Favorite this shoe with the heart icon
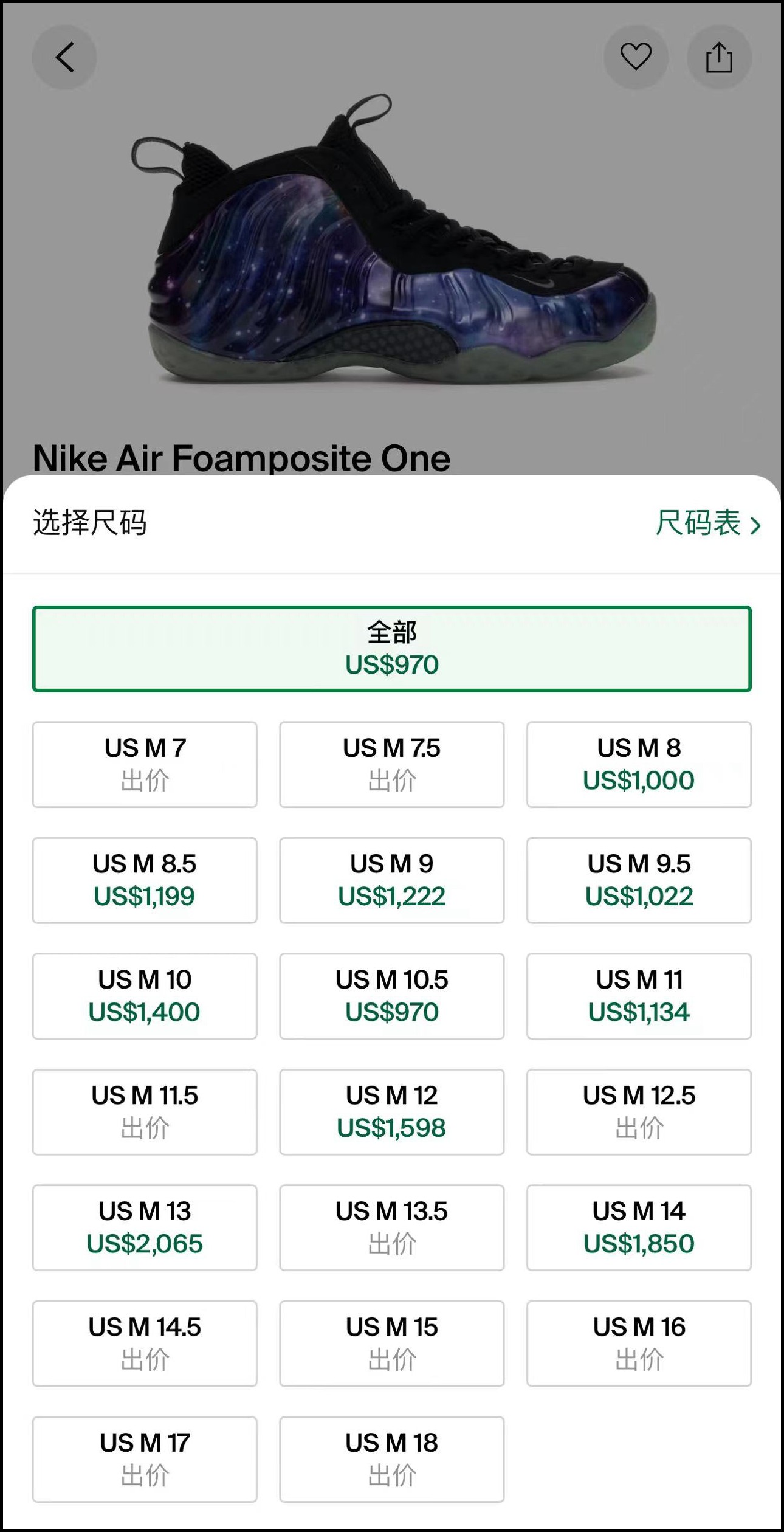Viewport: 784px width, 1532px height. (x=636, y=57)
